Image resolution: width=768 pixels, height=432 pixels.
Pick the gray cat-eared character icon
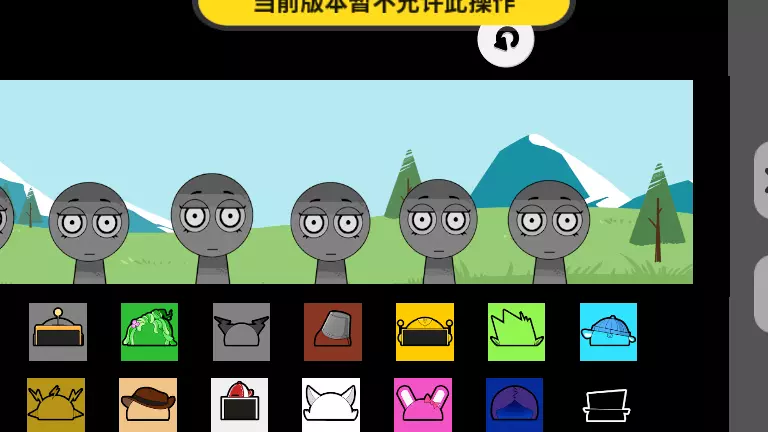coord(241,332)
